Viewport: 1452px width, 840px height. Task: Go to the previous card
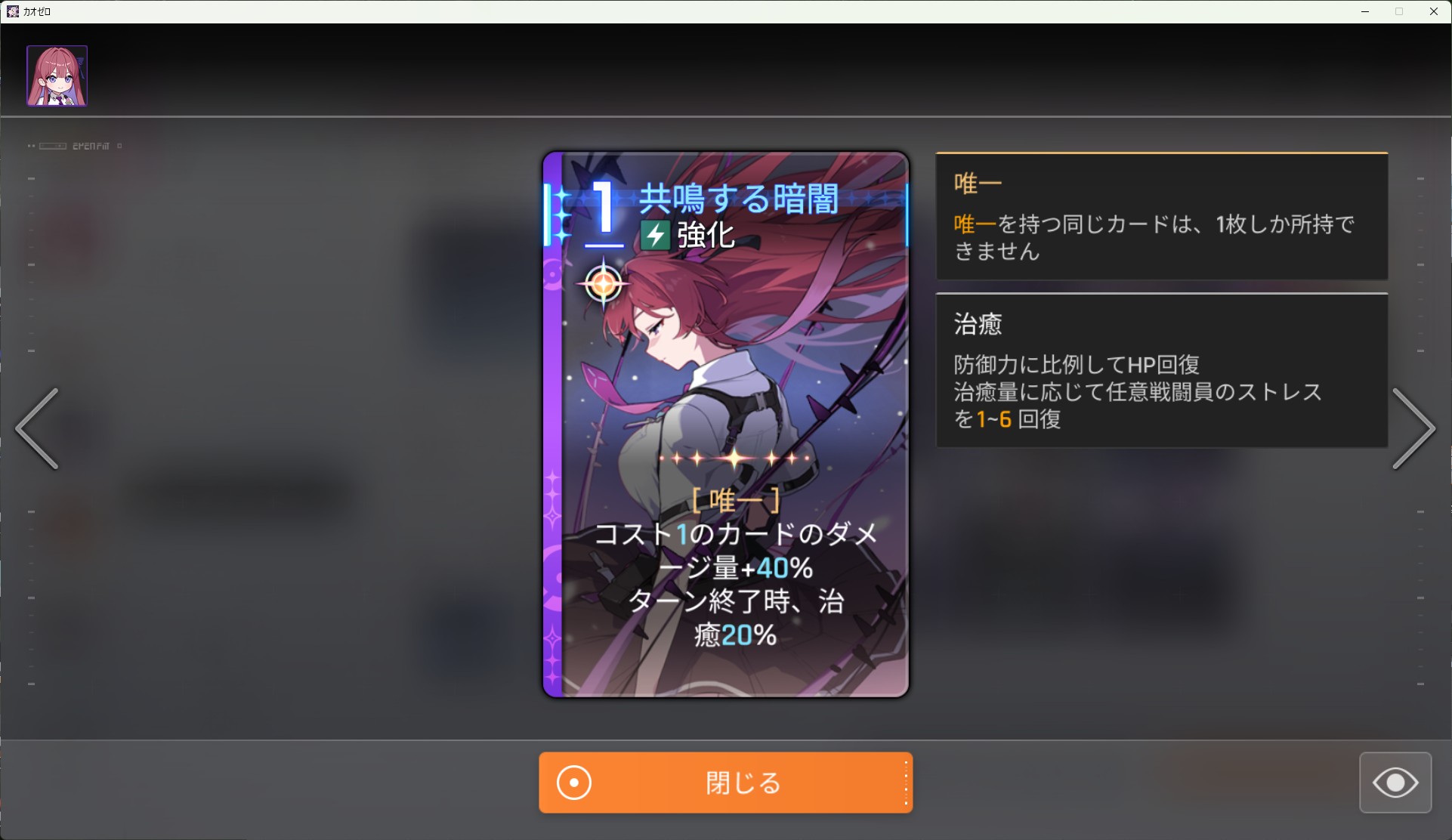(x=38, y=428)
